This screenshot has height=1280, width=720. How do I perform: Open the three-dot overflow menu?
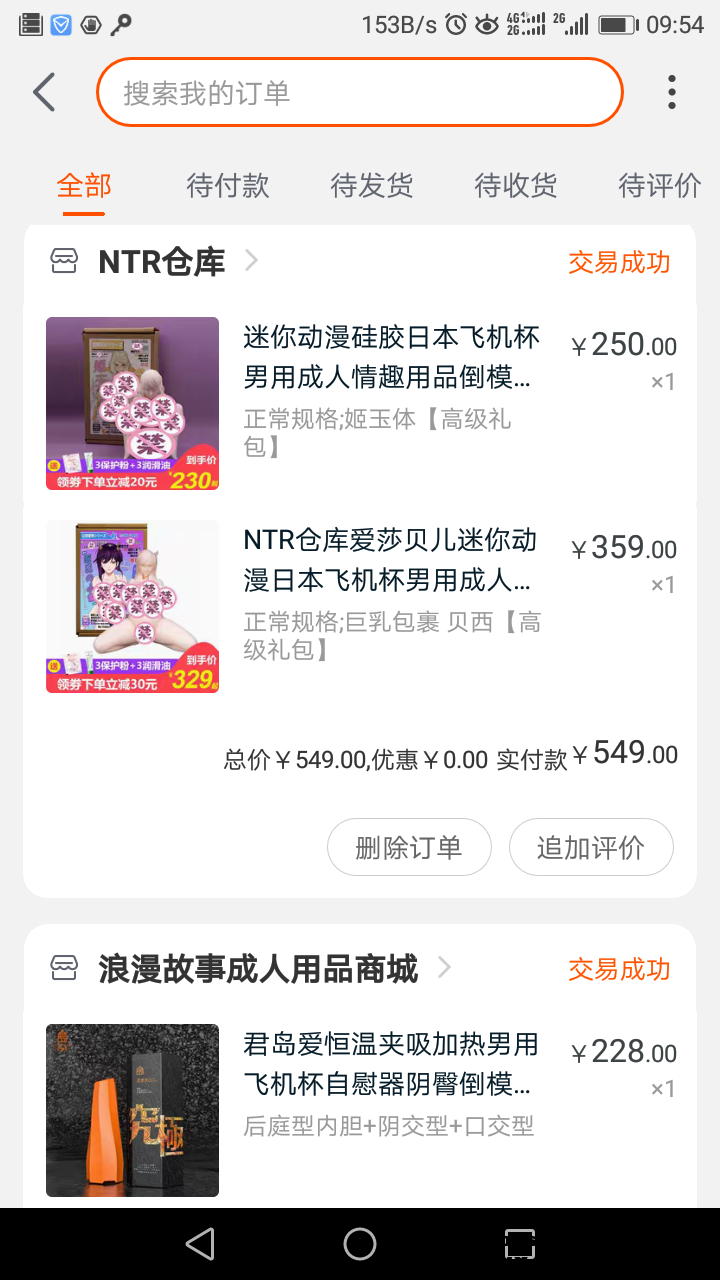[671, 92]
